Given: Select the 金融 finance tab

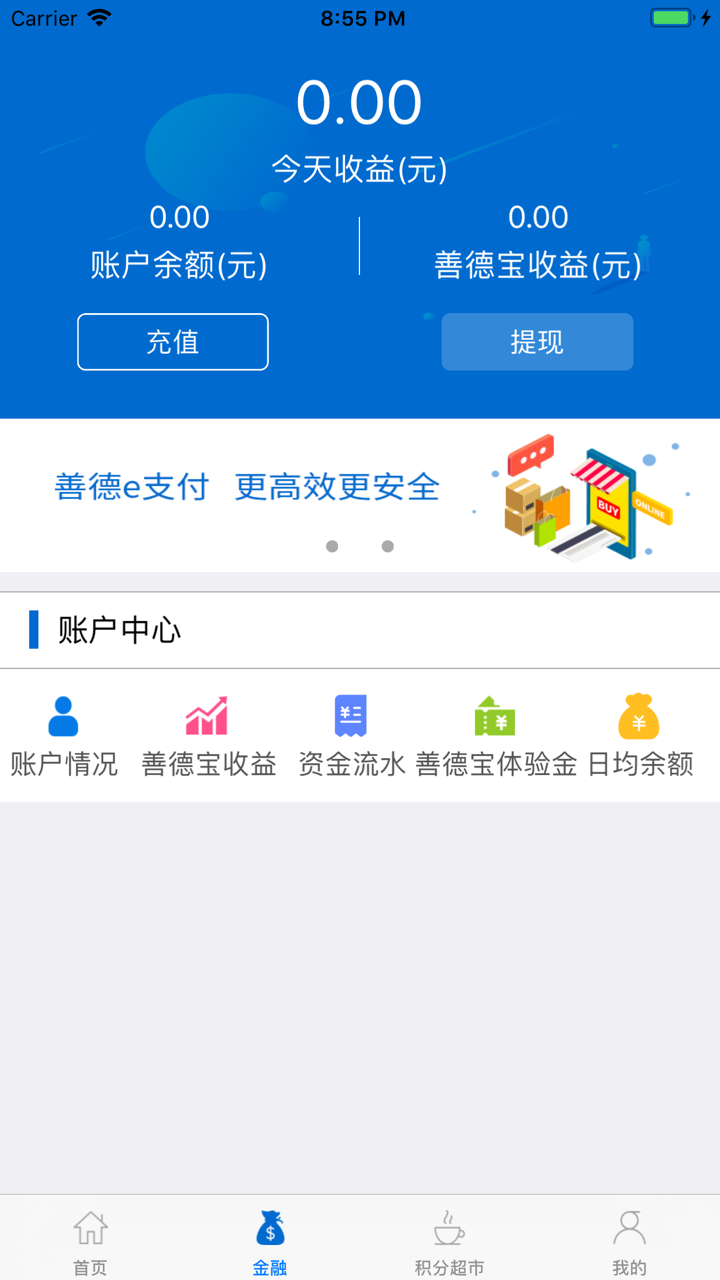Looking at the screenshot, I should click(269, 1238).
